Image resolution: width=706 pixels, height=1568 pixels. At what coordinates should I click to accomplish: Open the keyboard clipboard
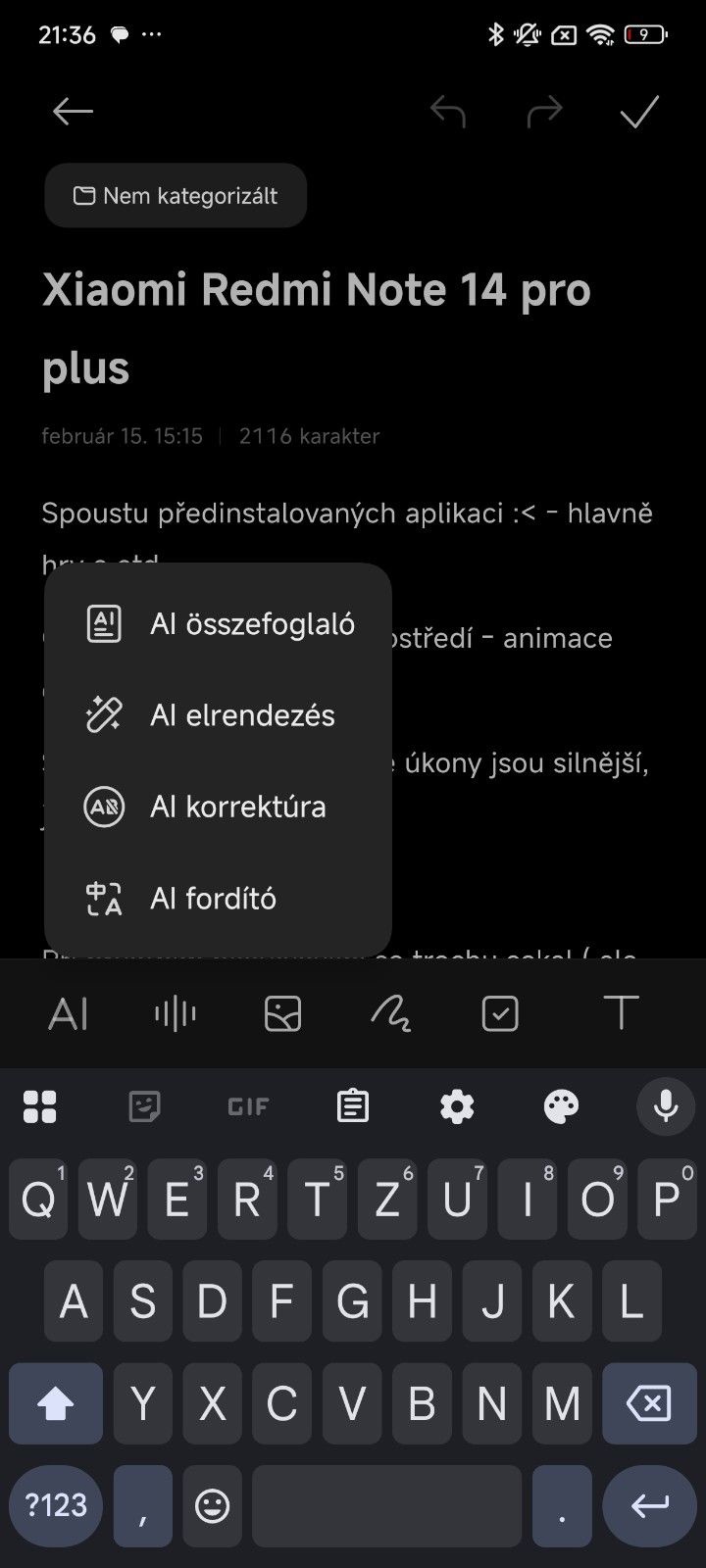[x=352, y=1106]
